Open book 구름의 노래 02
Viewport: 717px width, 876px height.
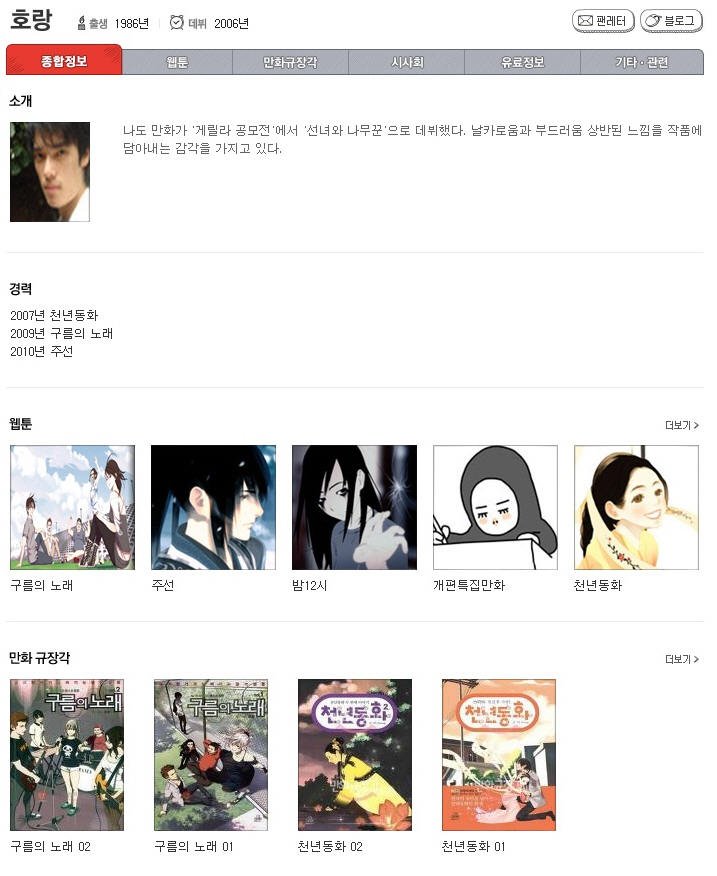click(67, 755)
